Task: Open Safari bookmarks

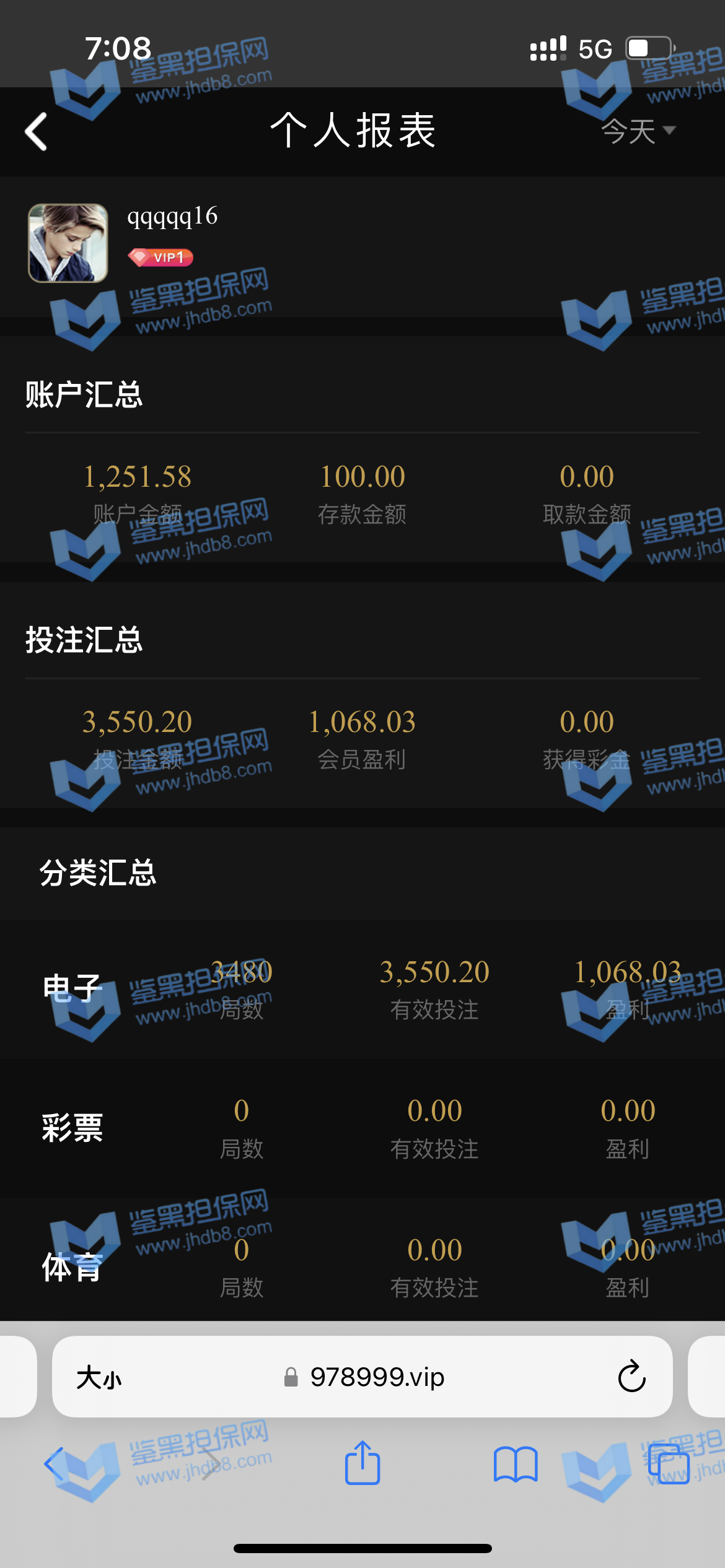Action: coord(515,1465)
